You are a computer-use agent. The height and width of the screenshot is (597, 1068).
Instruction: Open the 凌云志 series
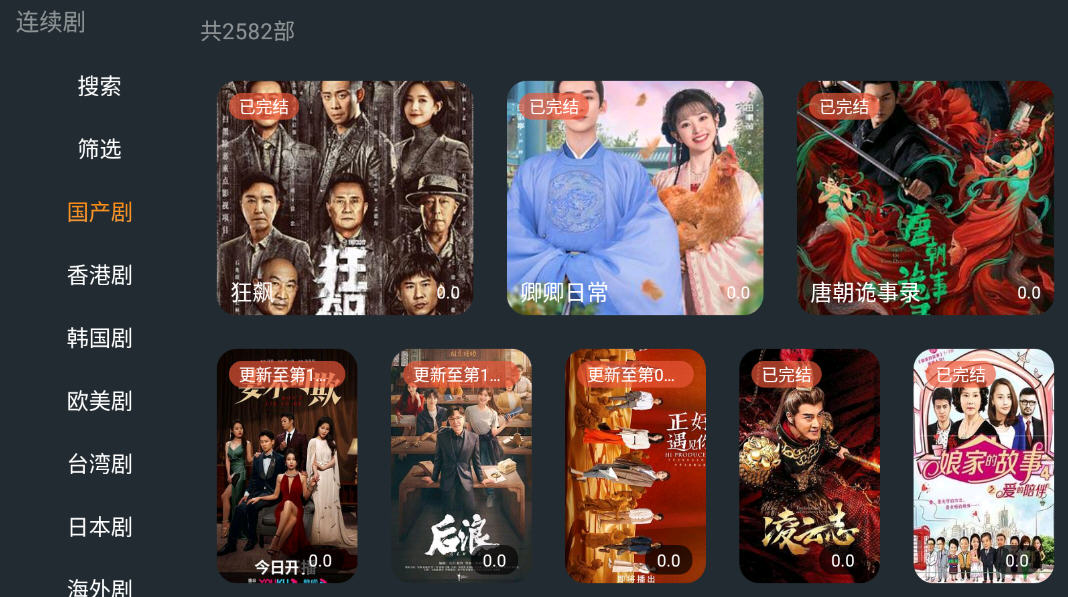pyautogui.click(x=809, y=466)
